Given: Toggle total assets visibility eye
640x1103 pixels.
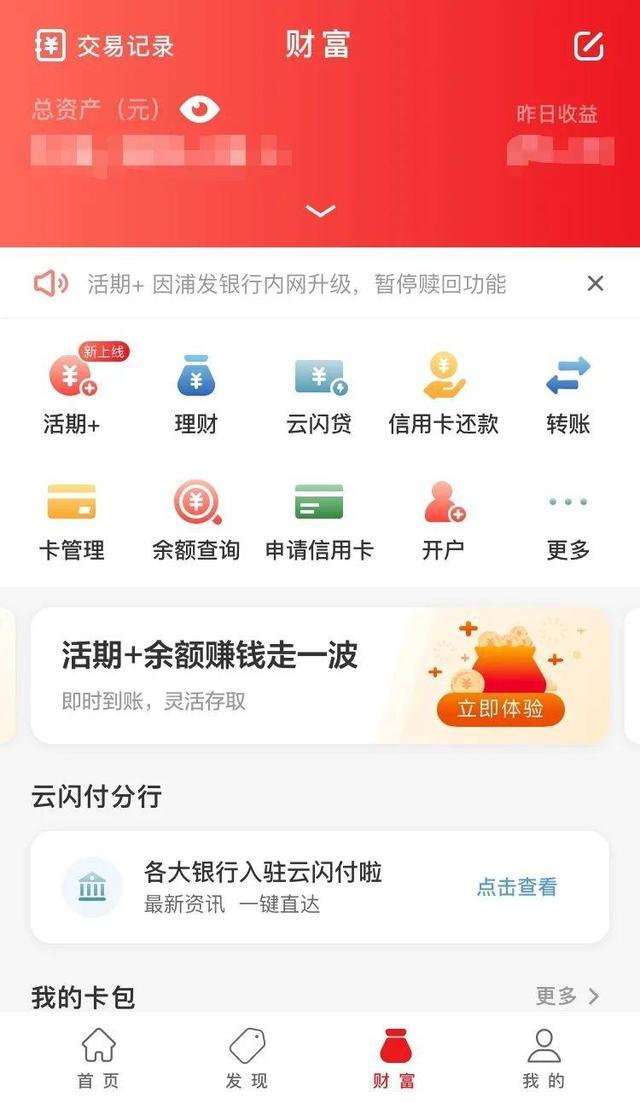Looking at the screenshot, I should point(199,109).
